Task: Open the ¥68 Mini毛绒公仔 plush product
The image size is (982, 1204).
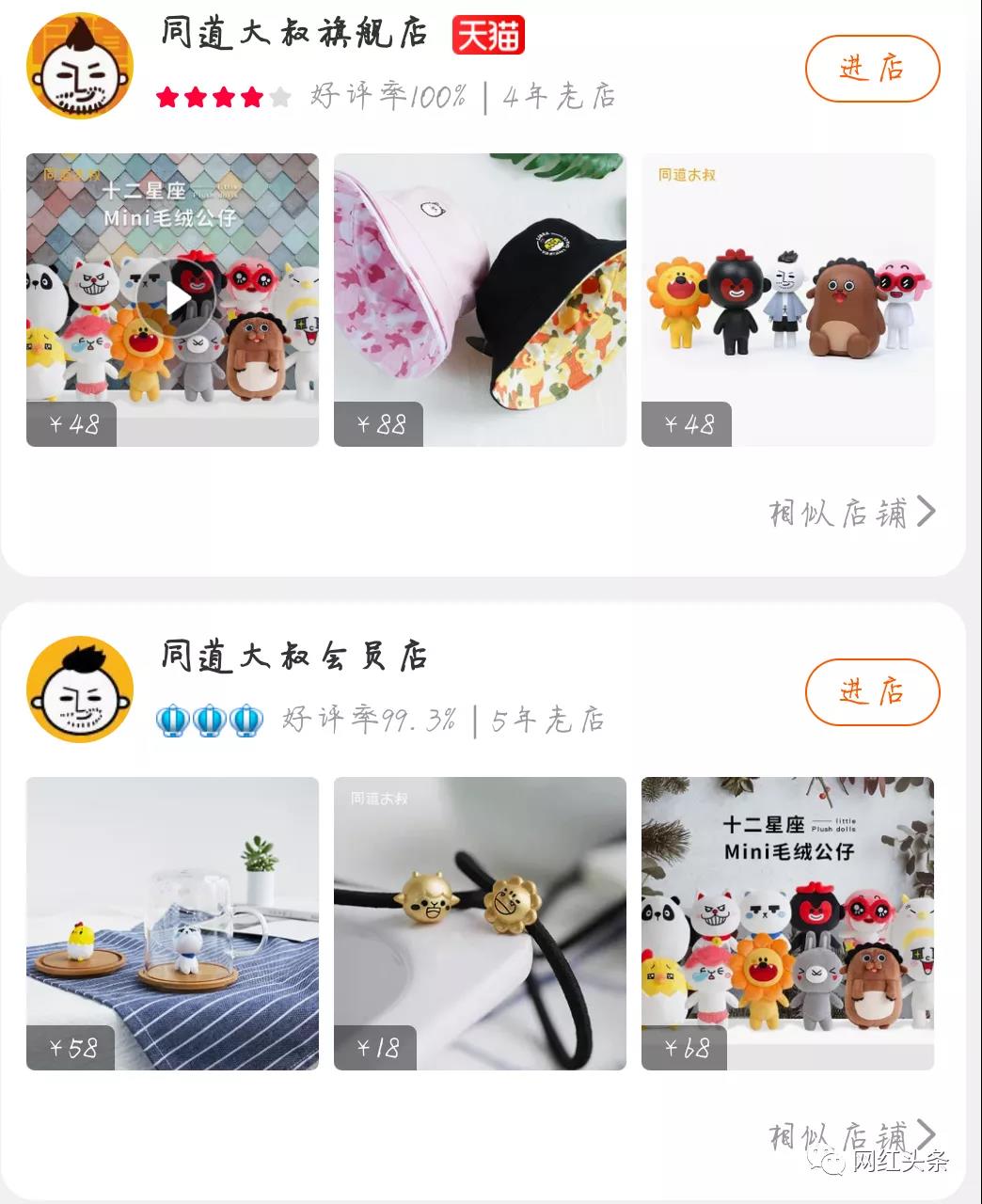Action: pos(787,923)
